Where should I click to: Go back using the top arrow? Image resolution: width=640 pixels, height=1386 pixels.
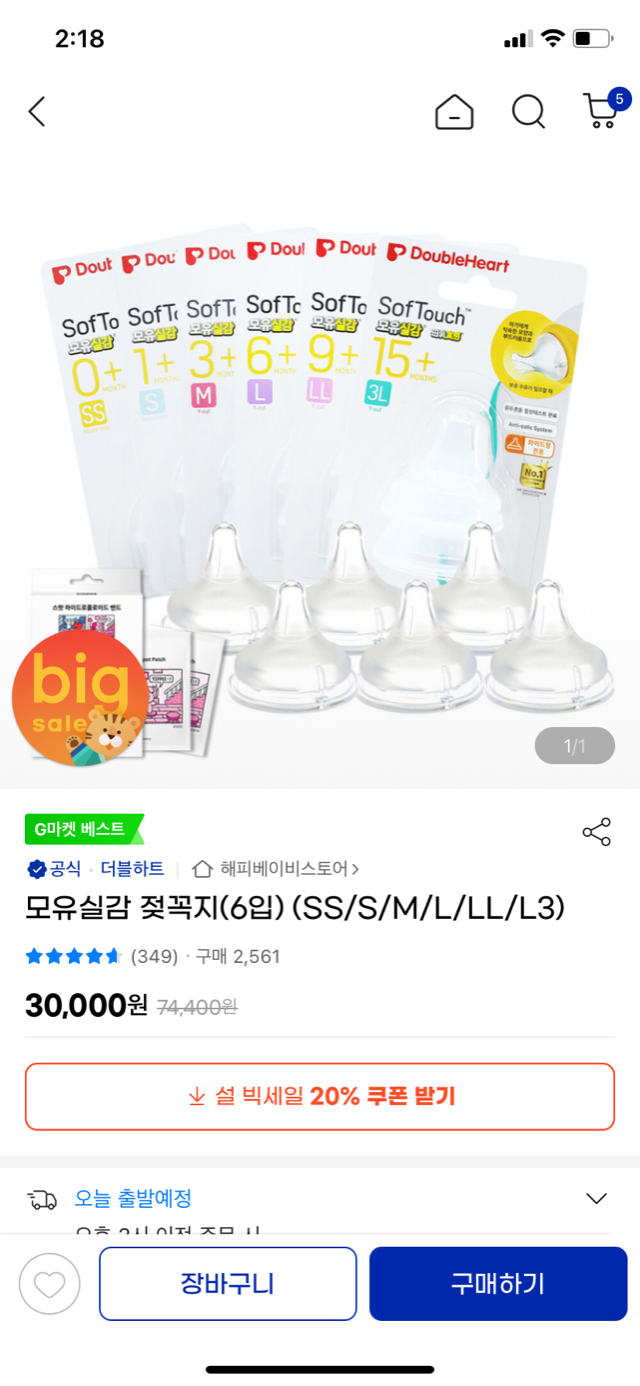click(37, 112)
